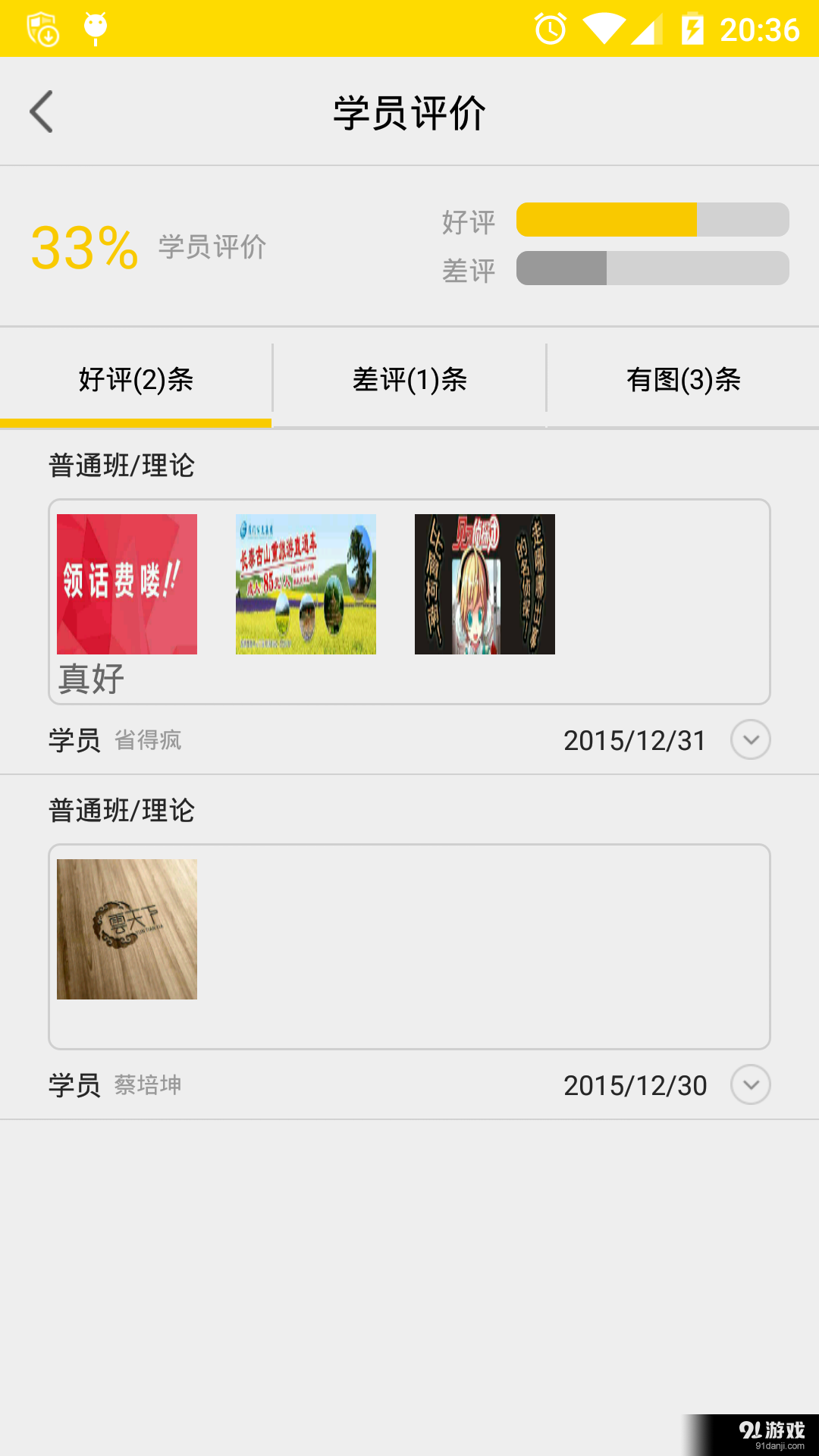Expand the review dated 2015/12/31
The image size is (819, 1456).
click(750, 739)
